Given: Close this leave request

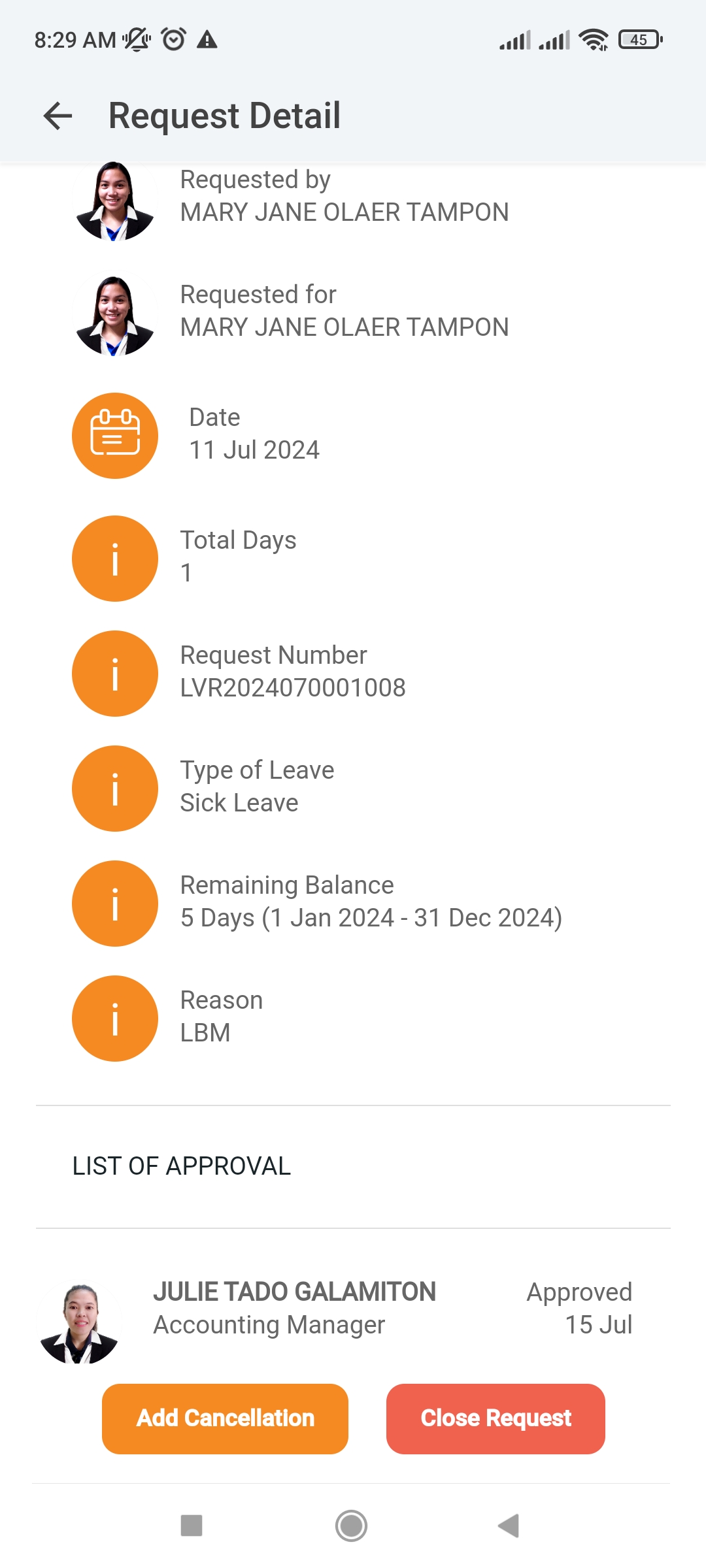Looking at the screenshot, I should tap(496, 1418).
